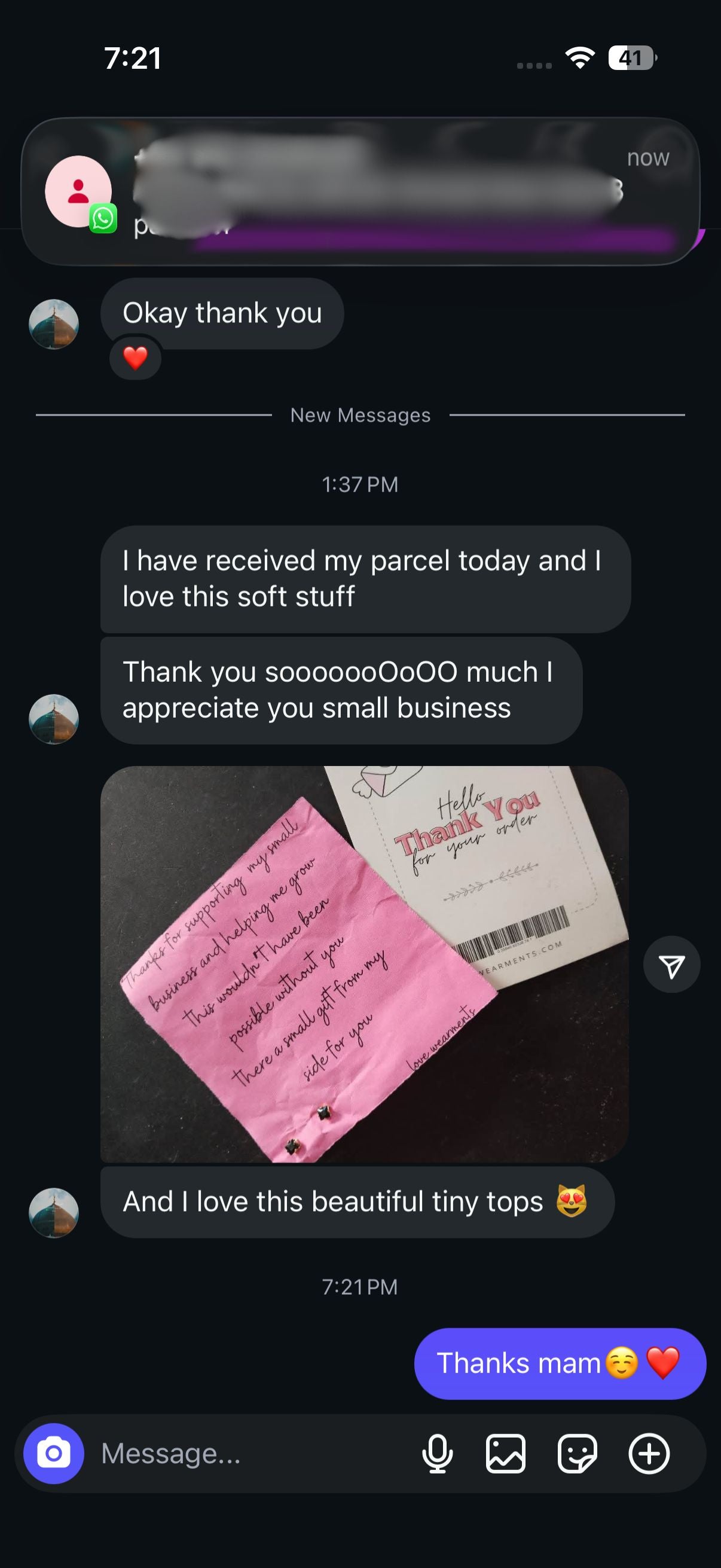
Task: View heart reaction on Okay thank you
Action: (135, 359)
